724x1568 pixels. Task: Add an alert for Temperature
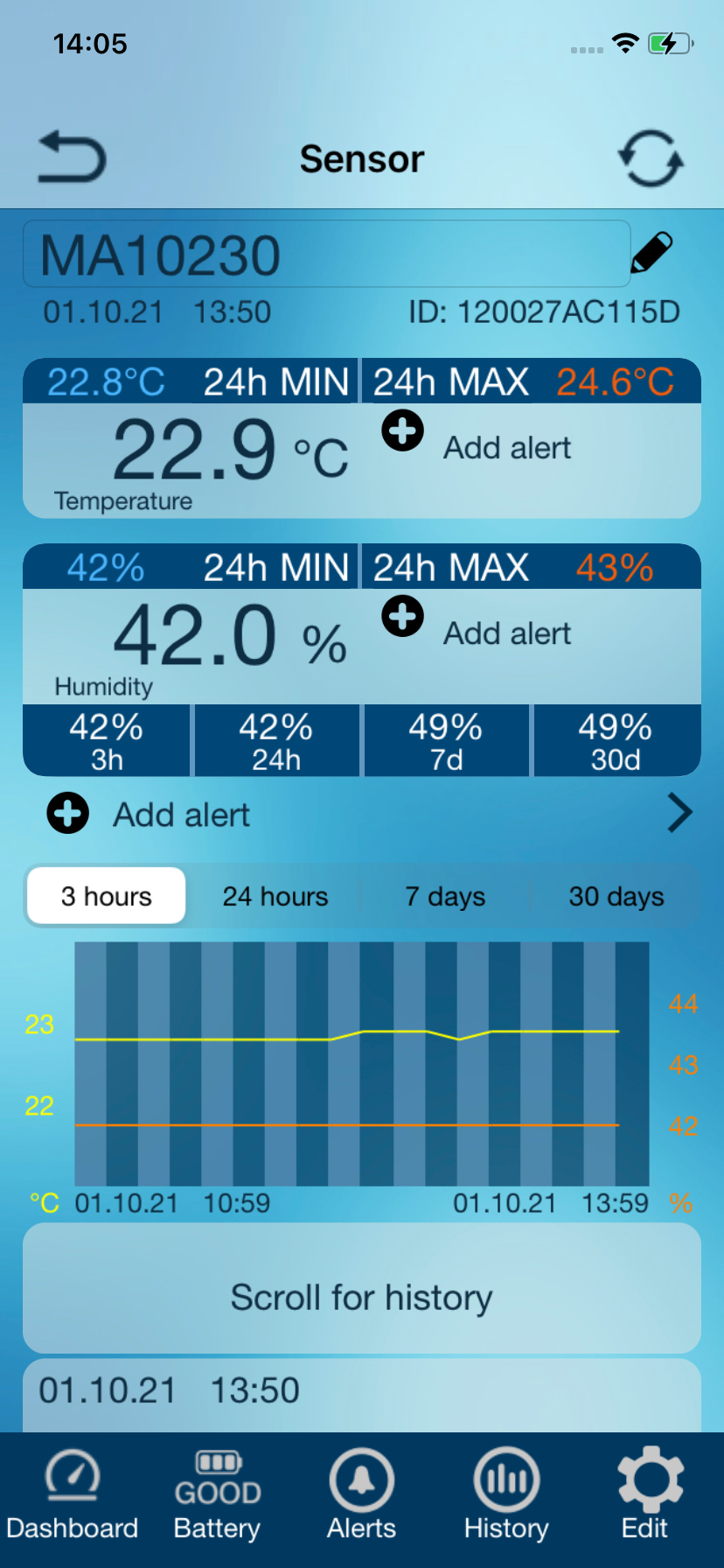coord(403,431)
